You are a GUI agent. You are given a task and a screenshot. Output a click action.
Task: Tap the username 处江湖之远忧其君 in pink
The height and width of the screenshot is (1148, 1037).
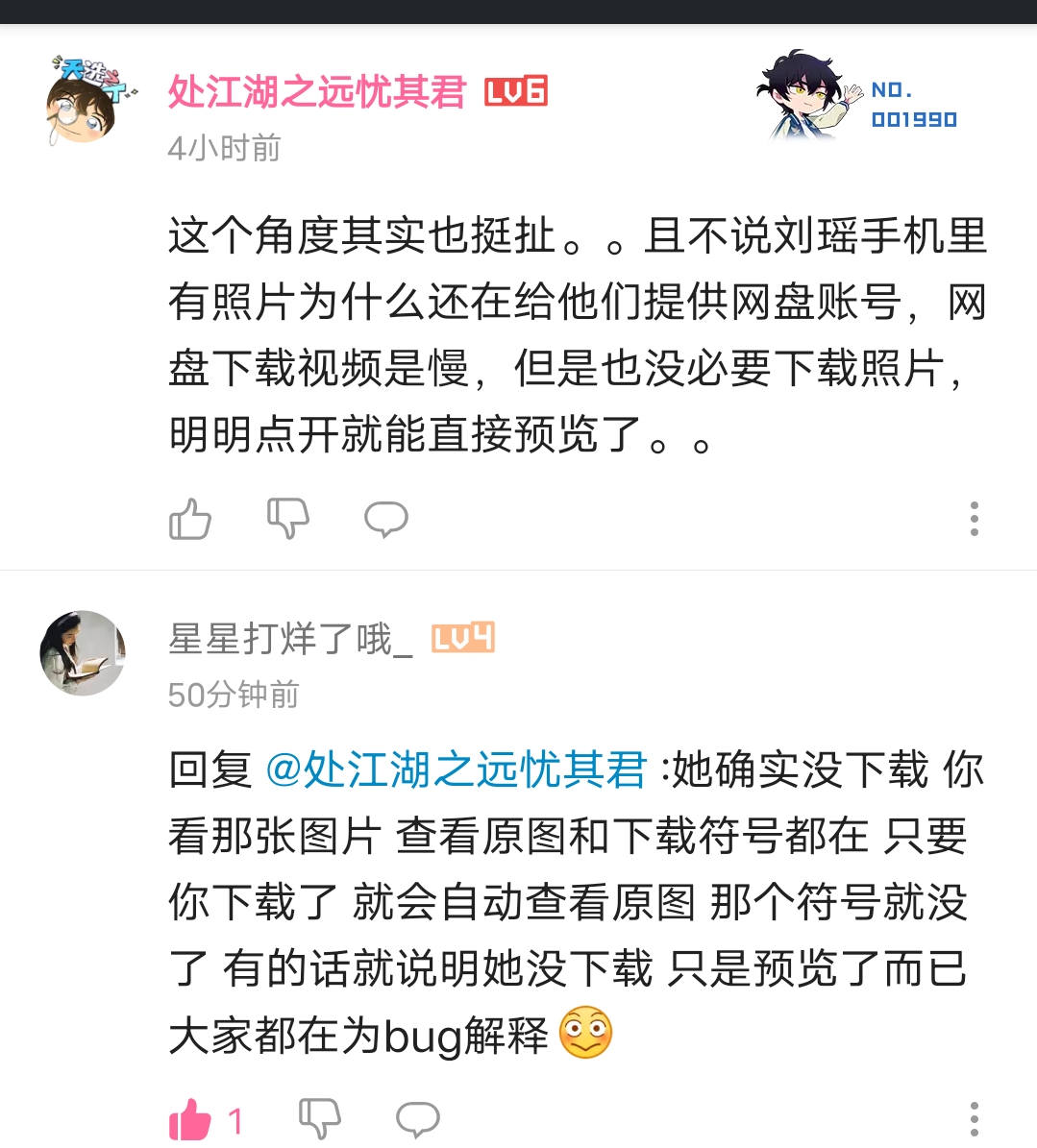(x=317, y=92)
